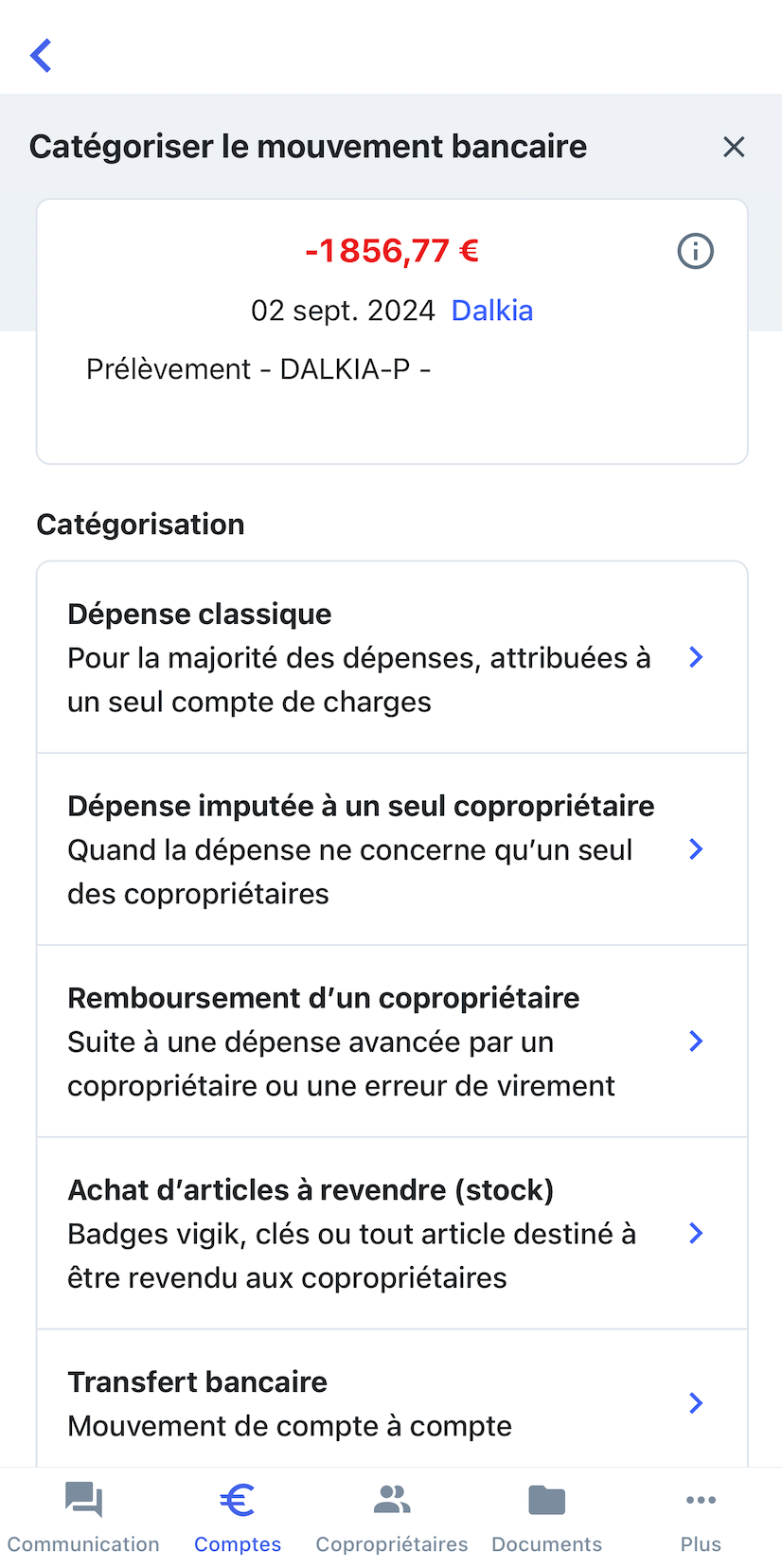The width and height of the screenshot is (782, 1568).
Task: Choose Transfert bancaire option
Action: (392, 1399)
